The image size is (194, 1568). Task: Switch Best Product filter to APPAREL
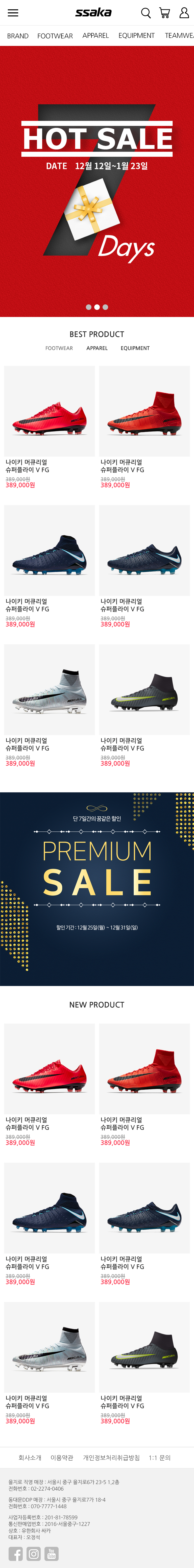(97, 348)
